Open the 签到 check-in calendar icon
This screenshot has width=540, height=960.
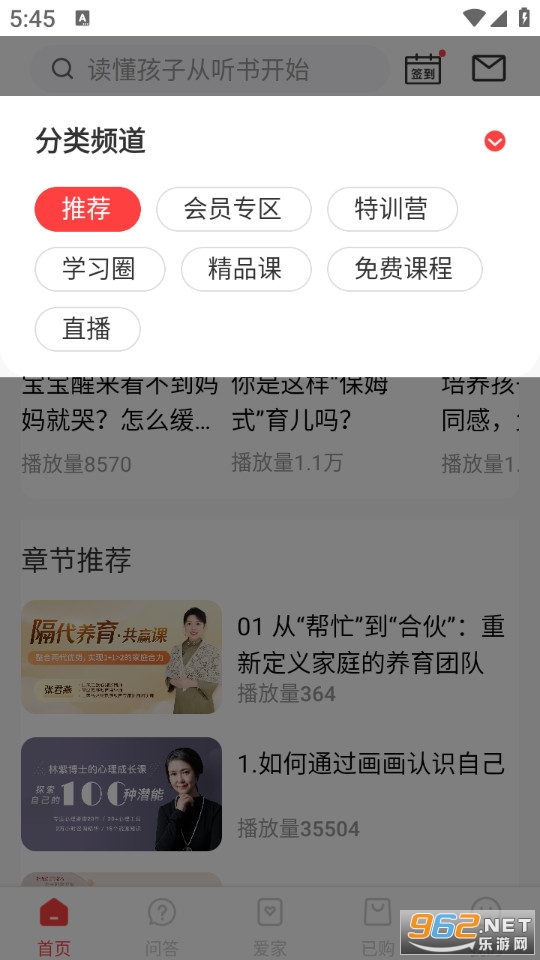(423, 68)
